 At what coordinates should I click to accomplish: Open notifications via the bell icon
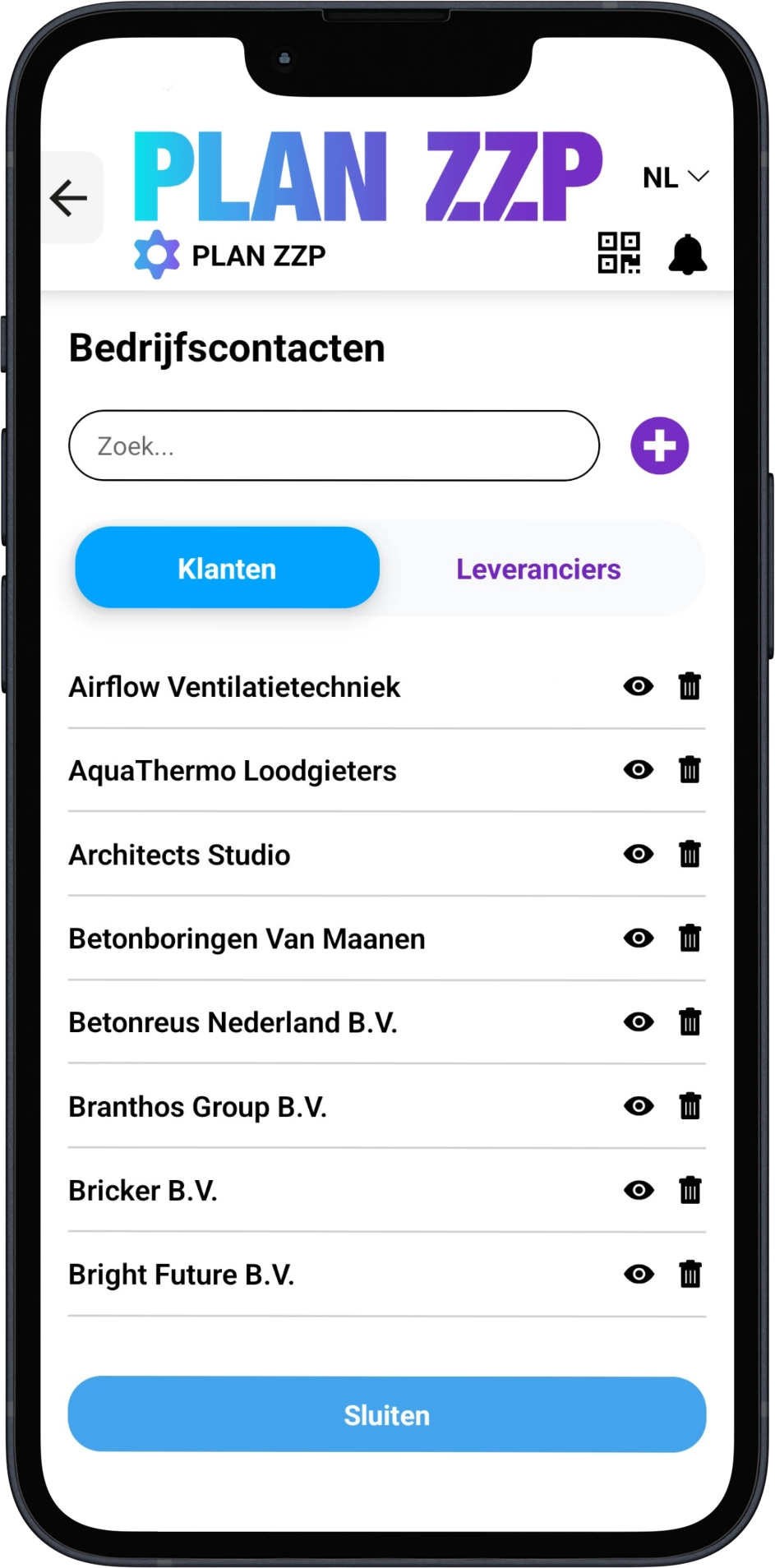(x=687, y=252)
